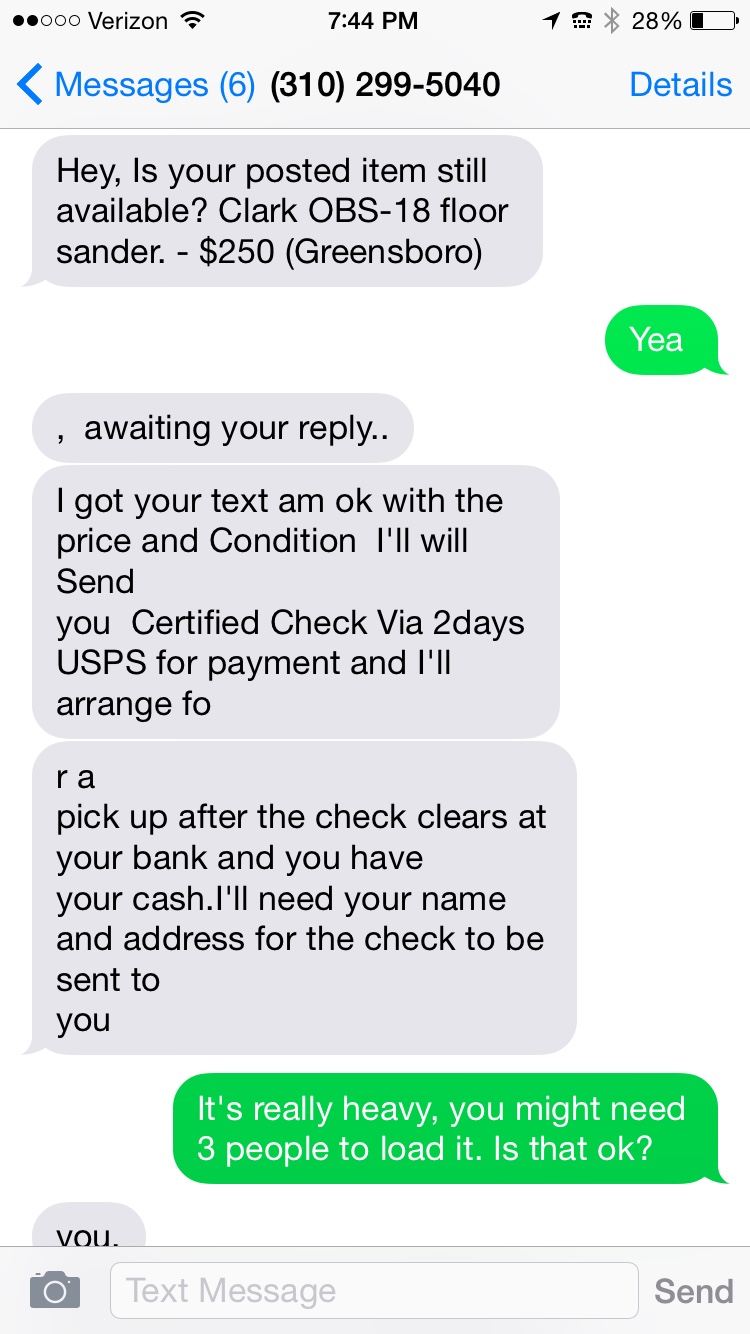Tap the Send button
The image size is (750, 1334).
point(693,1291)
